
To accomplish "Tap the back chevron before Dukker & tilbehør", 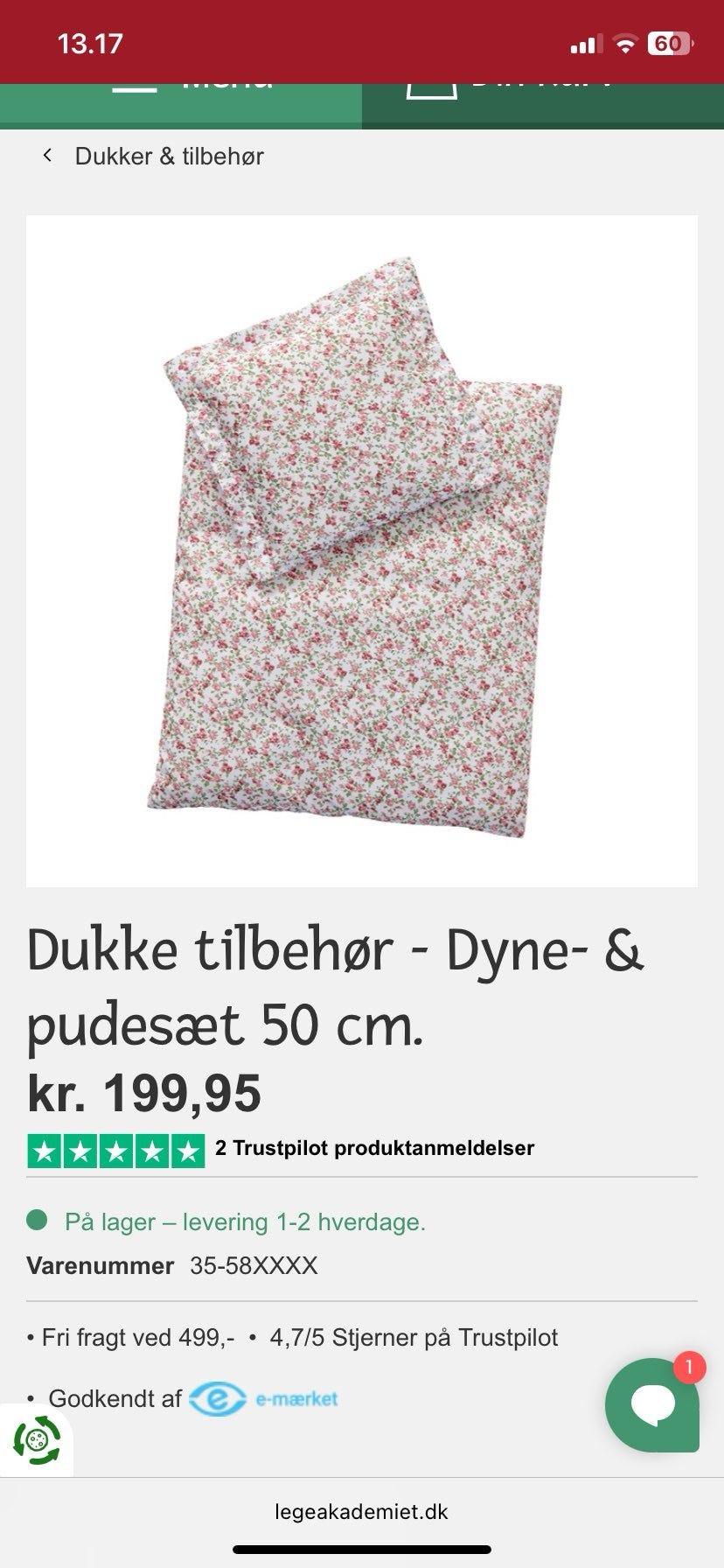I will 47,156.
